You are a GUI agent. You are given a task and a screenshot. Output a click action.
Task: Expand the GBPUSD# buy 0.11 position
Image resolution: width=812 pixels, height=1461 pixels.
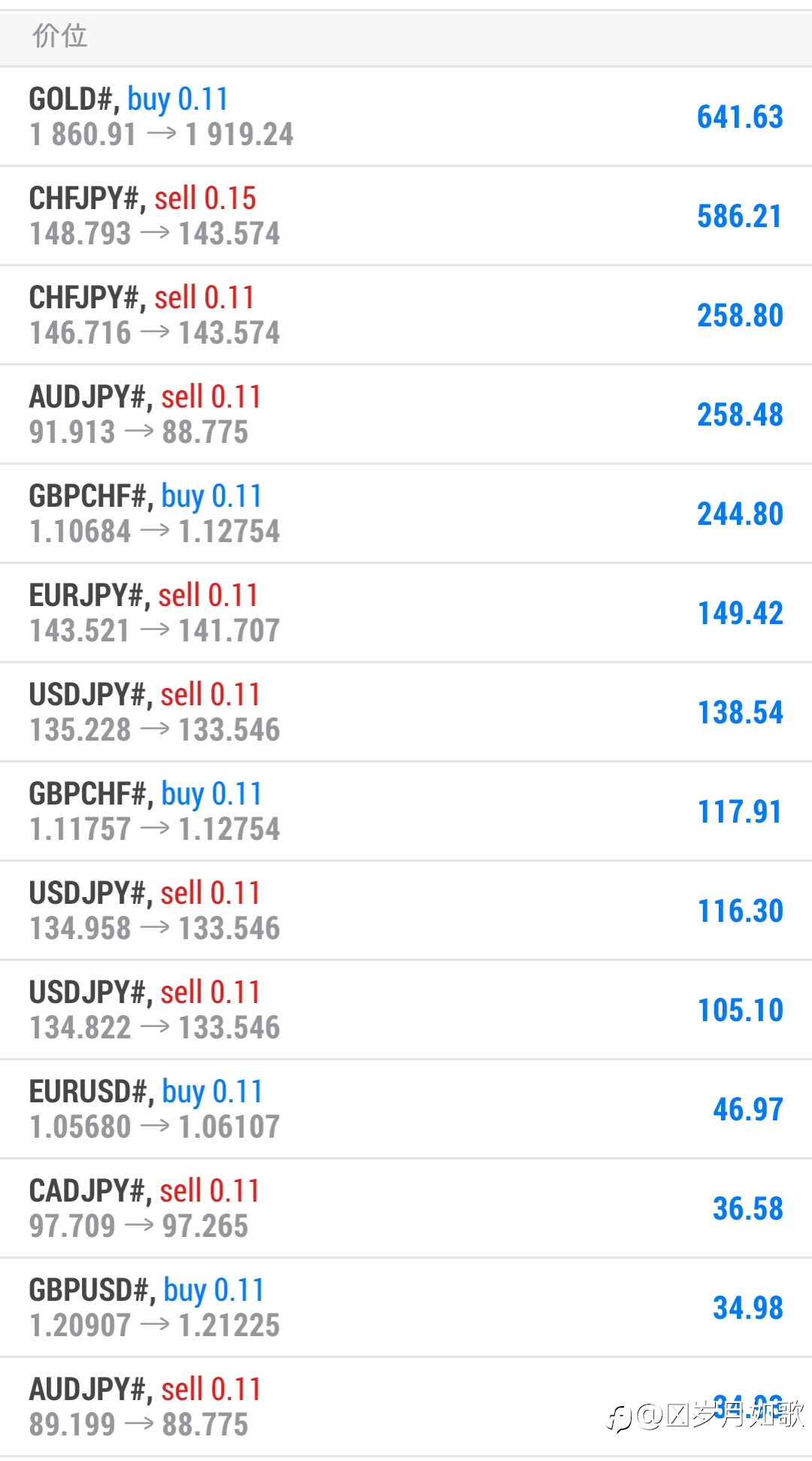pyautogui.click(x=406, y=1308)
